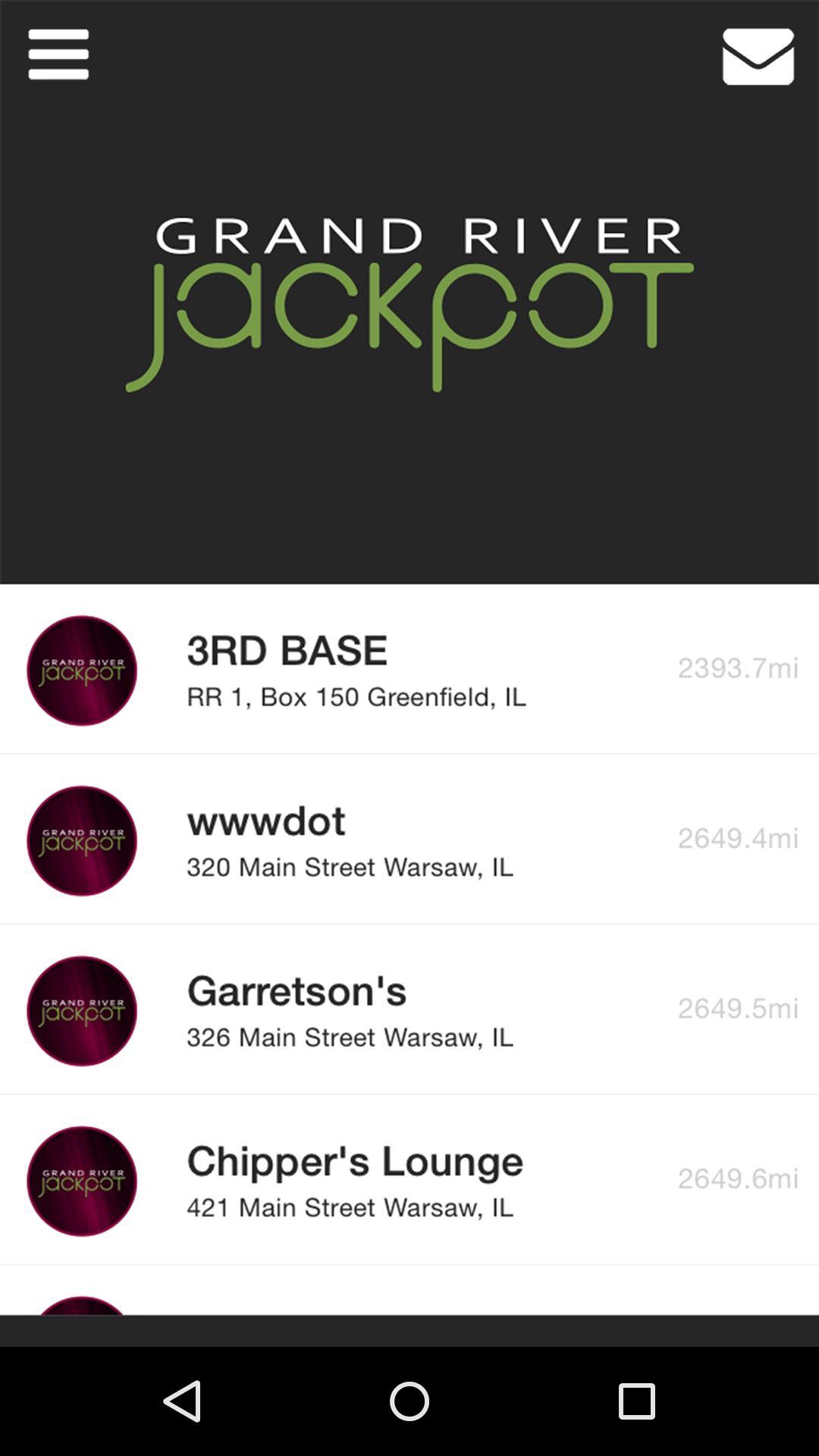The image size is (819, 1456).
Task: Tap the Grand River Jackpot logo
Action: (x=409, y=303)
